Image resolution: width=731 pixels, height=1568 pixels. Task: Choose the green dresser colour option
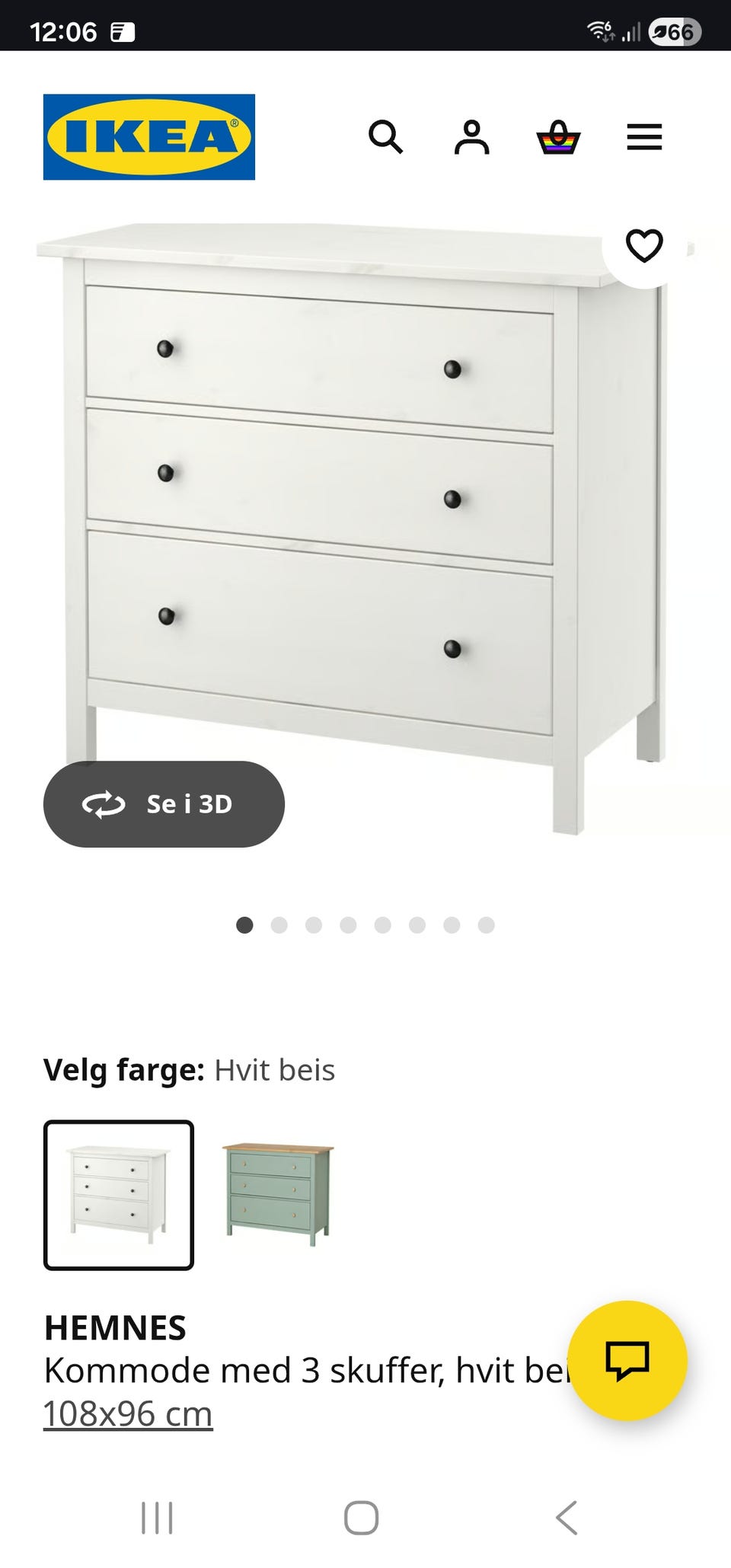(278, 1195)
